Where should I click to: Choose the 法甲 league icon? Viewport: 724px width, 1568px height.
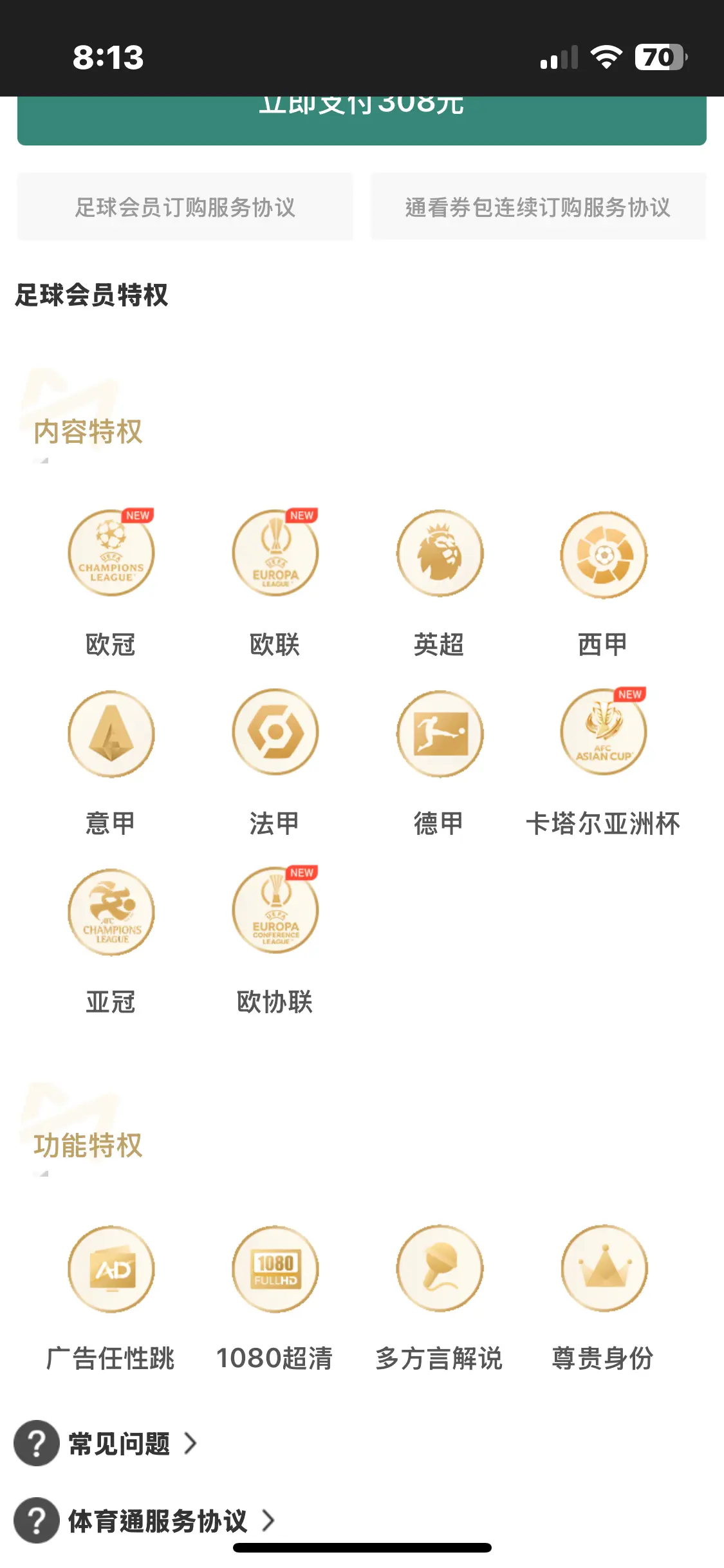pyautogui.click(x=275, y=732)
